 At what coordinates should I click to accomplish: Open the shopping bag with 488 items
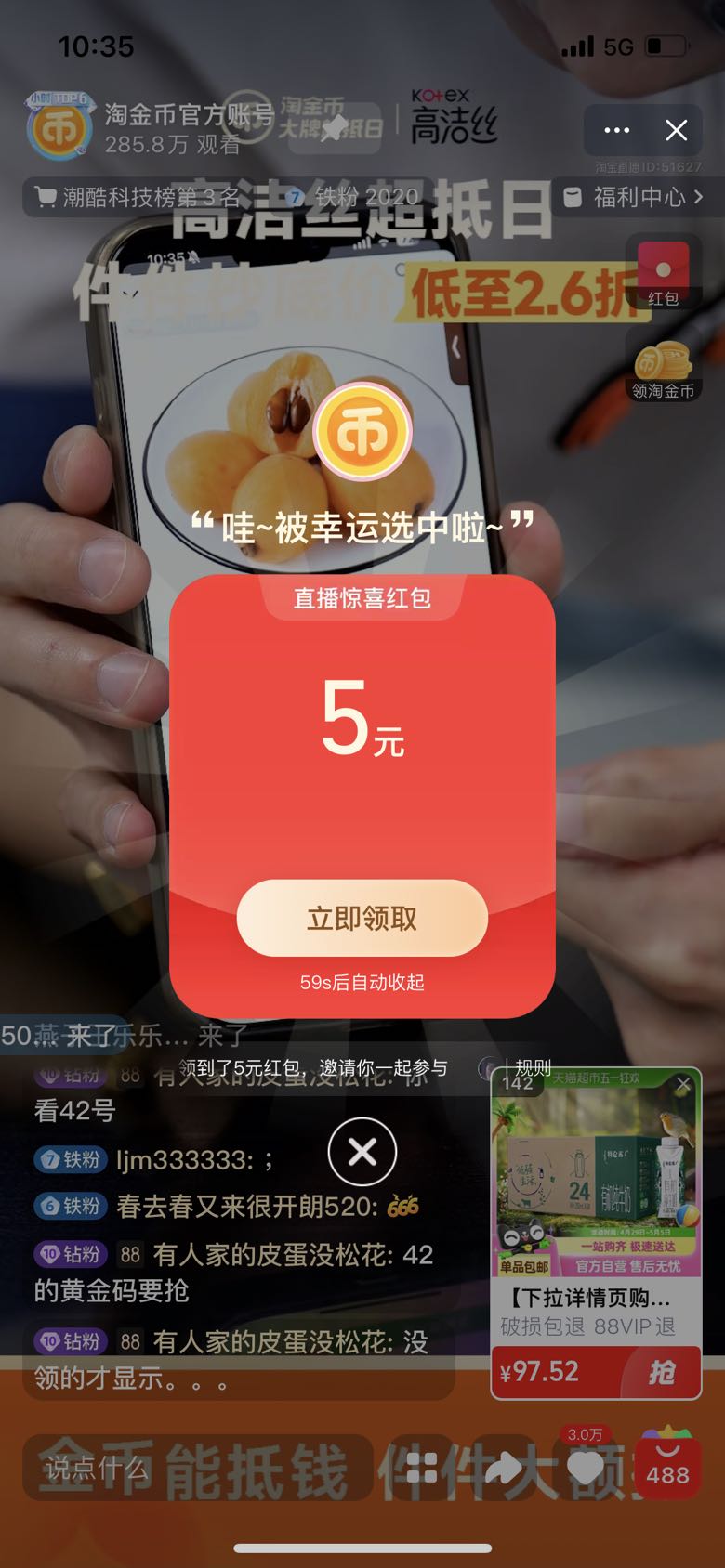coord(667,1466)
